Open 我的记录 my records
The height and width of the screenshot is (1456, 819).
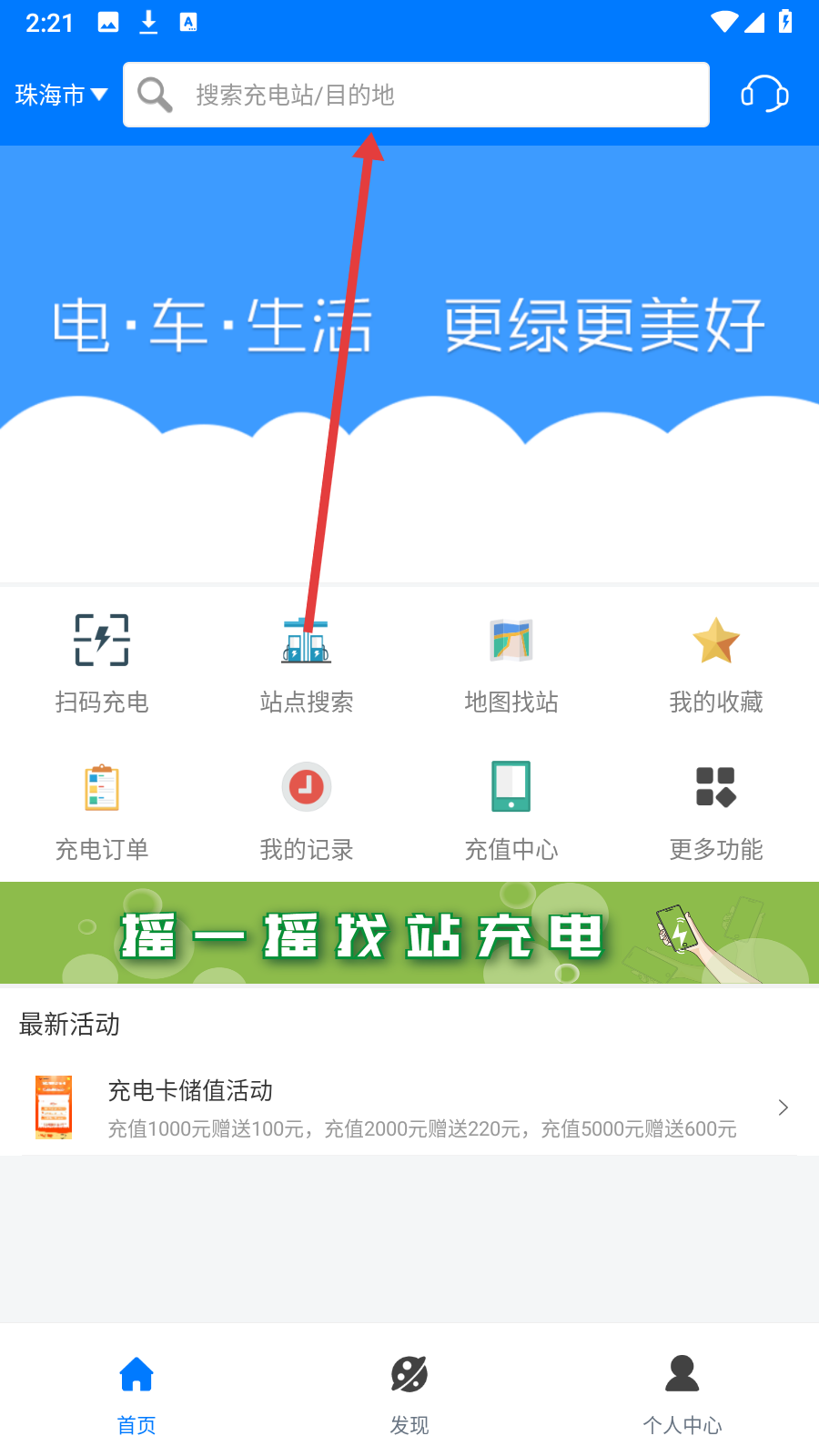tap(306, 810)
